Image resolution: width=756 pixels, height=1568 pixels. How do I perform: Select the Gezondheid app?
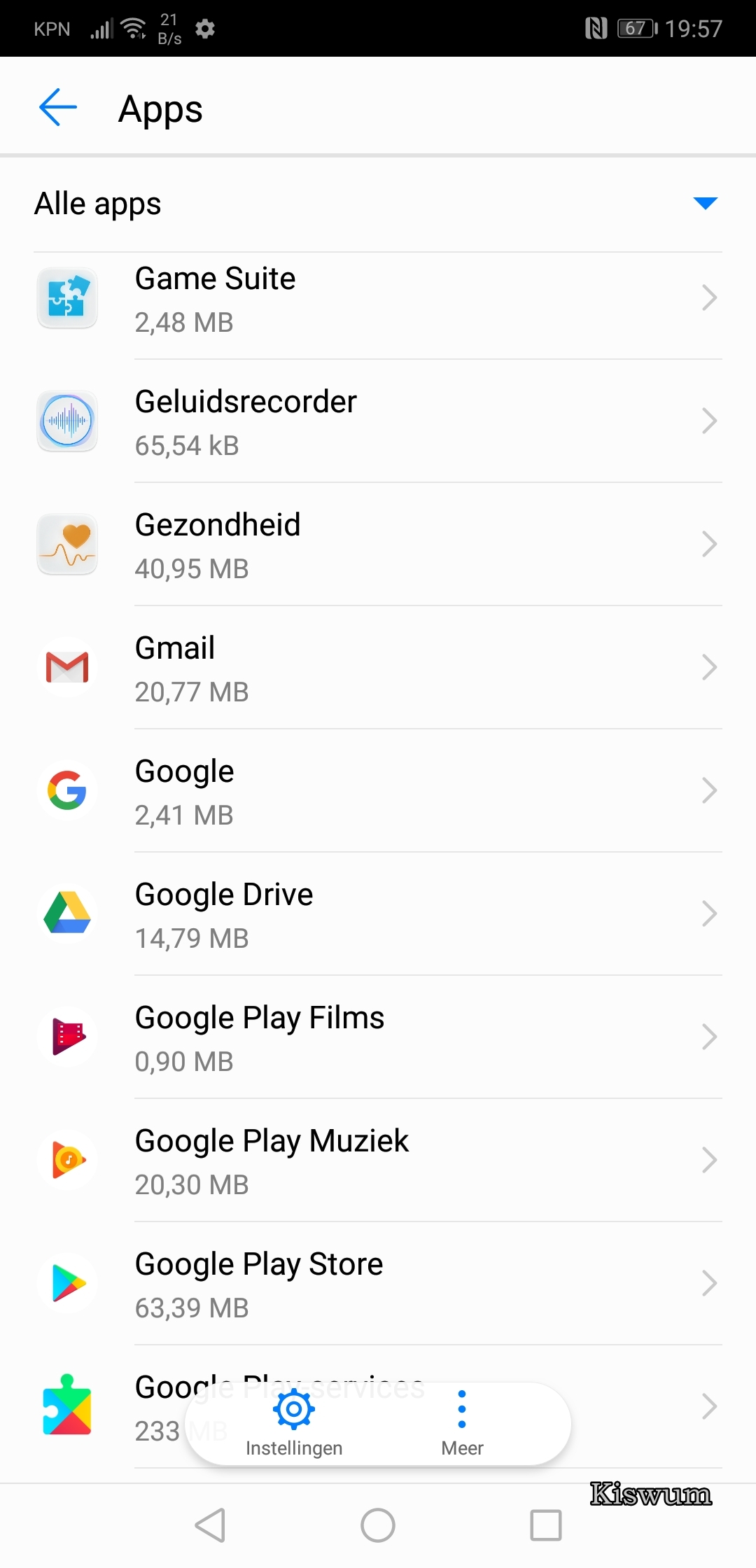click(x=378, y=545)
